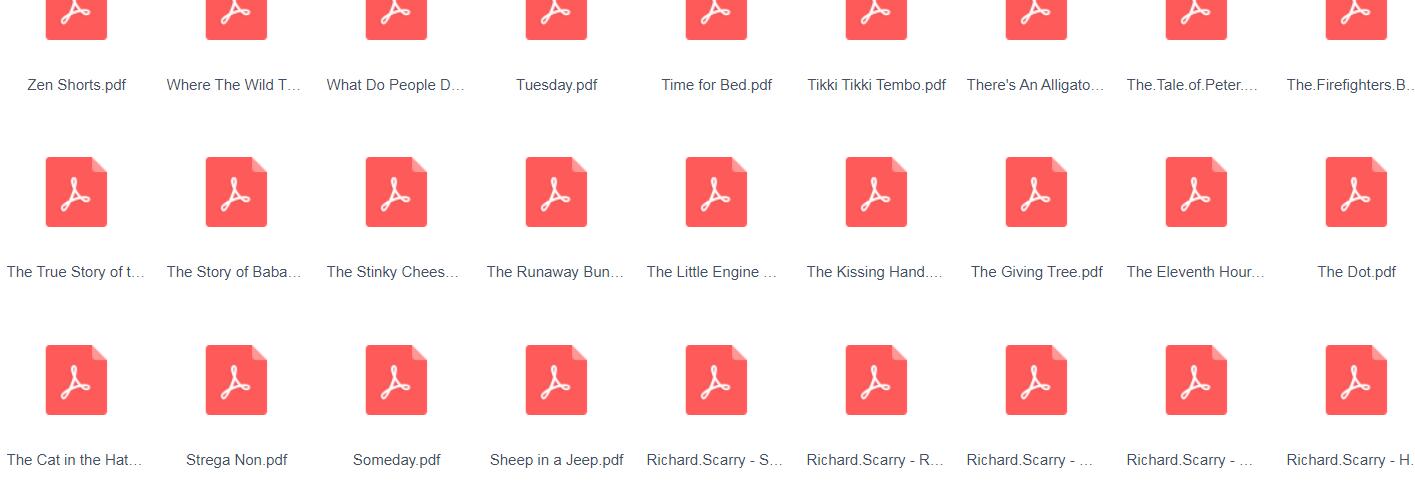Open Zen Shorts.pdf file
Viewport: 1415px width, 488px height.
click(76, 20)
